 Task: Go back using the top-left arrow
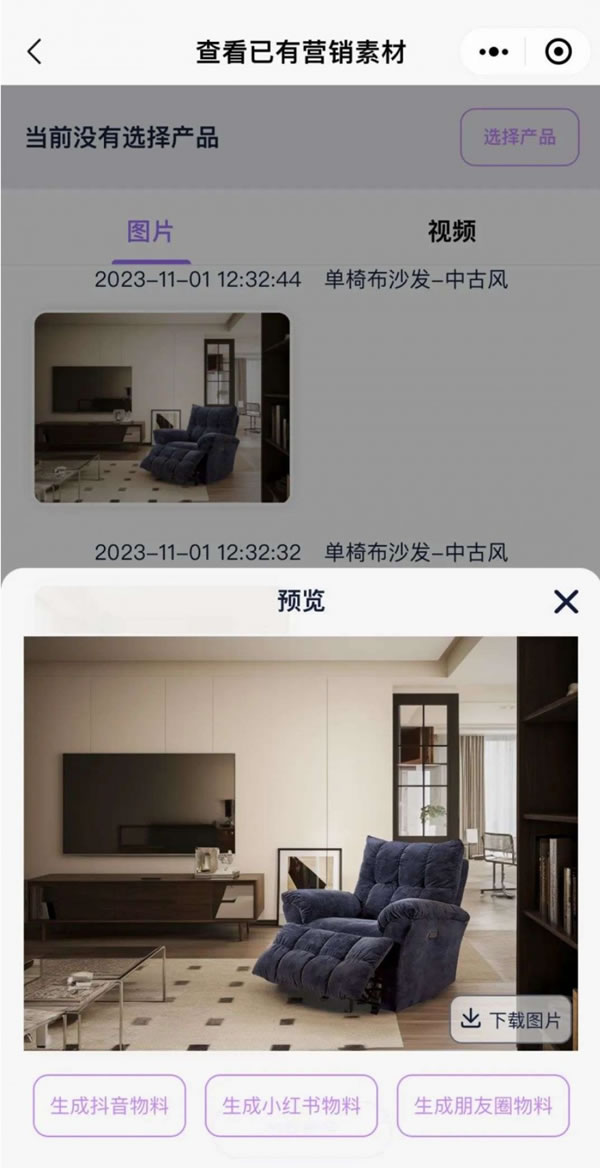(35, 52)
